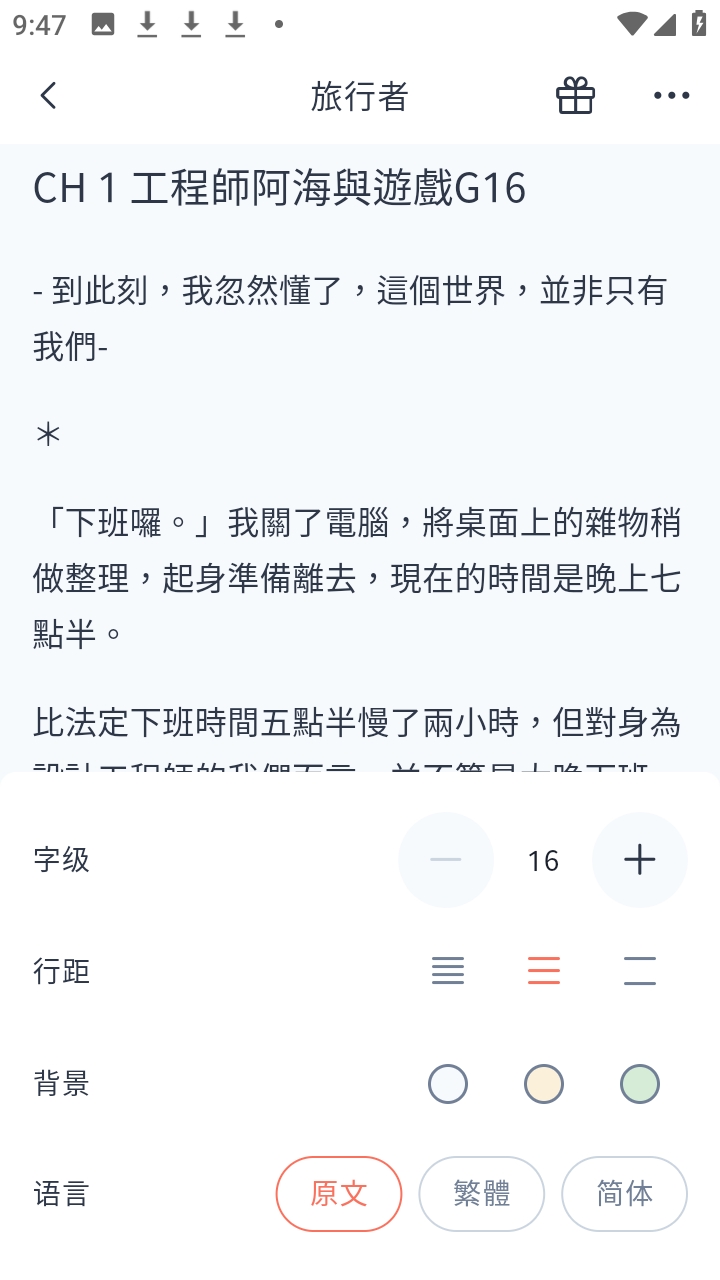This screenshot has height=1280, width=720.
Task: Open the gift rewards icon
Action: (x=574, y=95)
